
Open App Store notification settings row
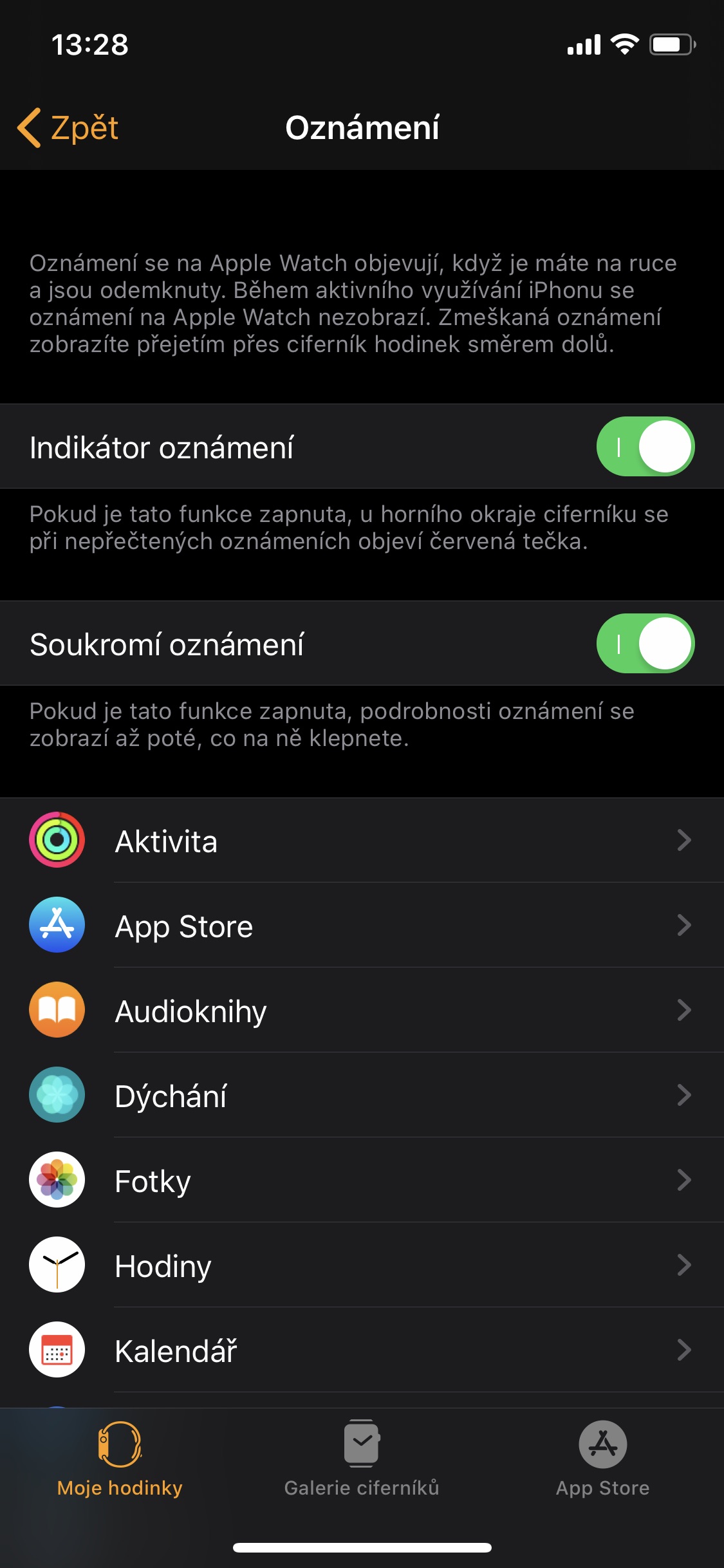[362, 926]
